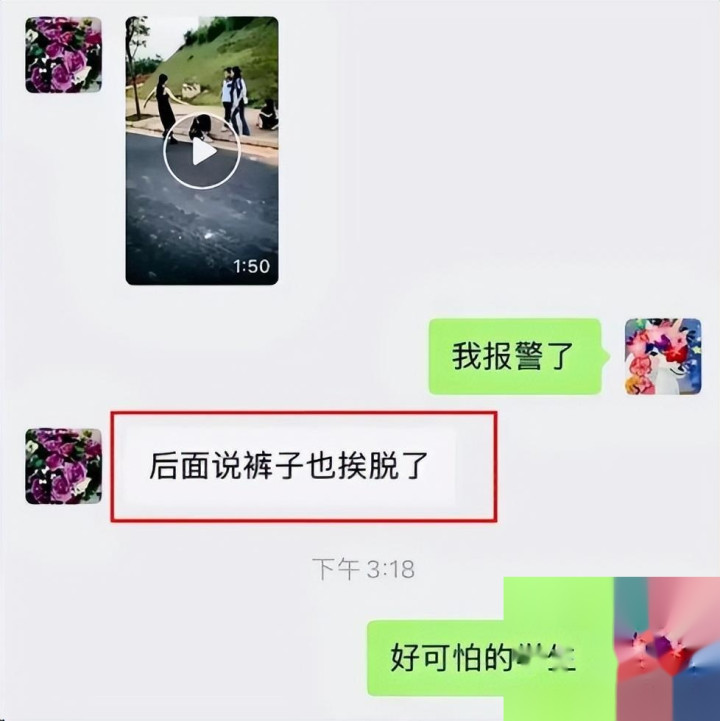The image size is (720, 721).
Task: Open sender avatar next to 我报警了 message
Action: [663, 356]
